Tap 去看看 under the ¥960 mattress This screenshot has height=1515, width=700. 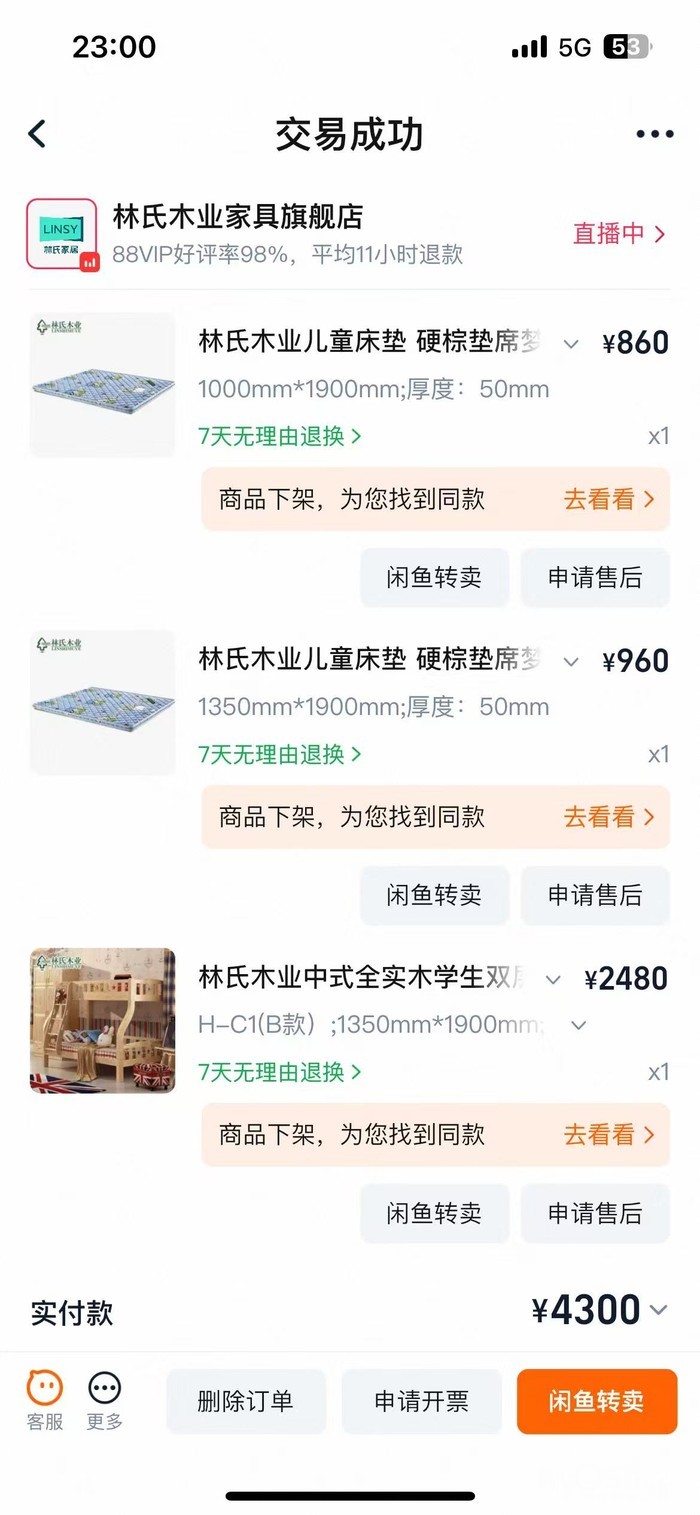[x=608, y=817]
